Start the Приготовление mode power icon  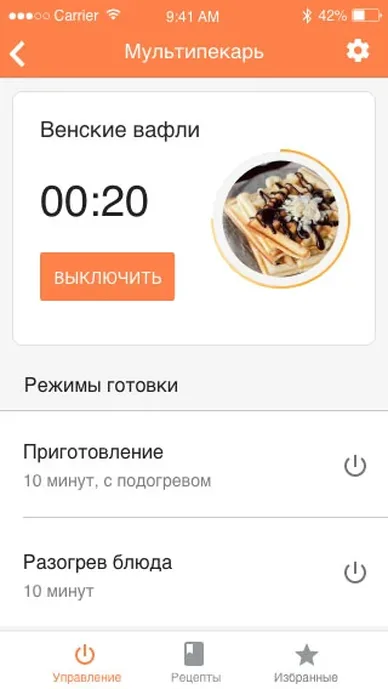click(355, 466)
